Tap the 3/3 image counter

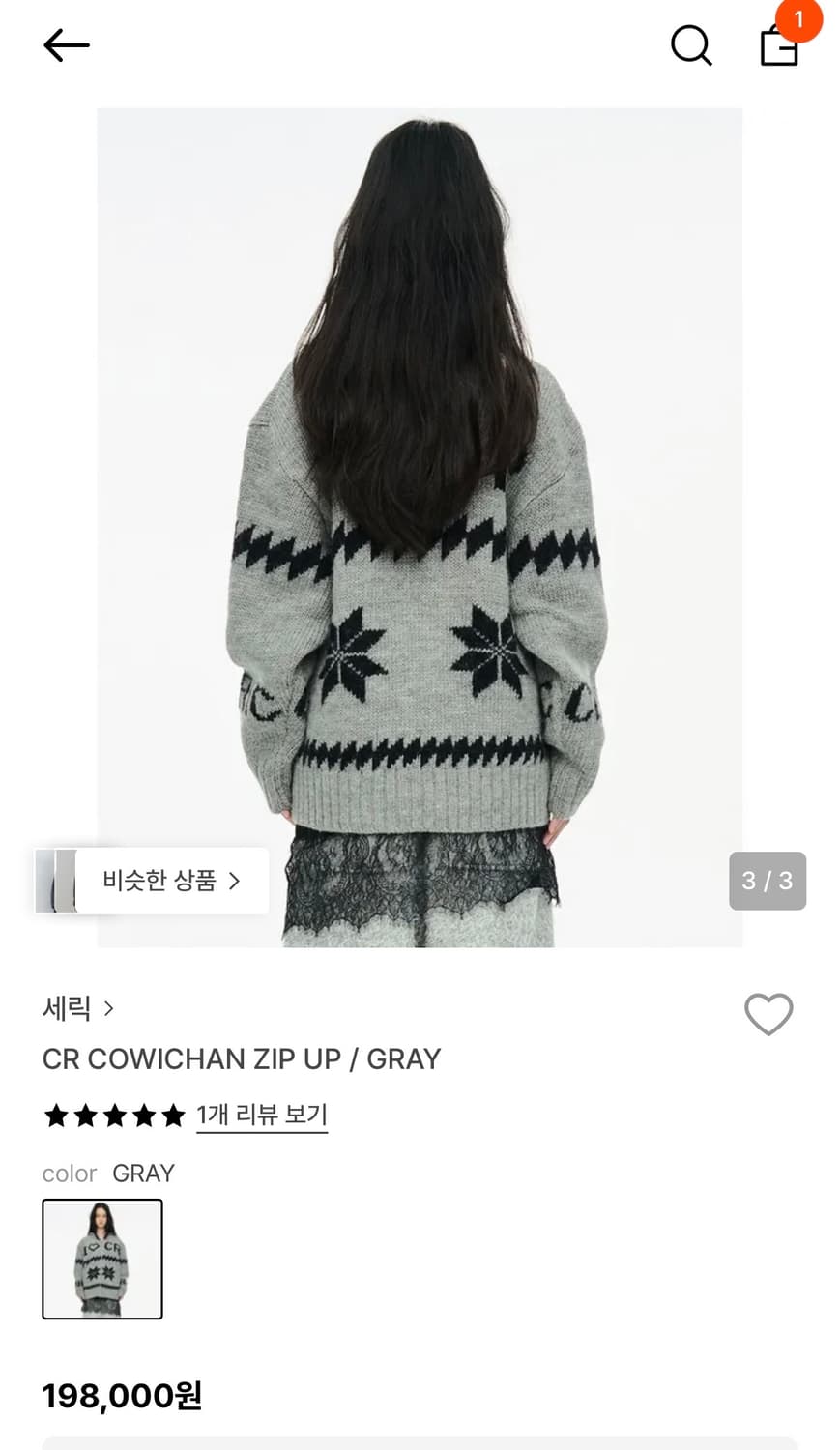click(767, 881)
